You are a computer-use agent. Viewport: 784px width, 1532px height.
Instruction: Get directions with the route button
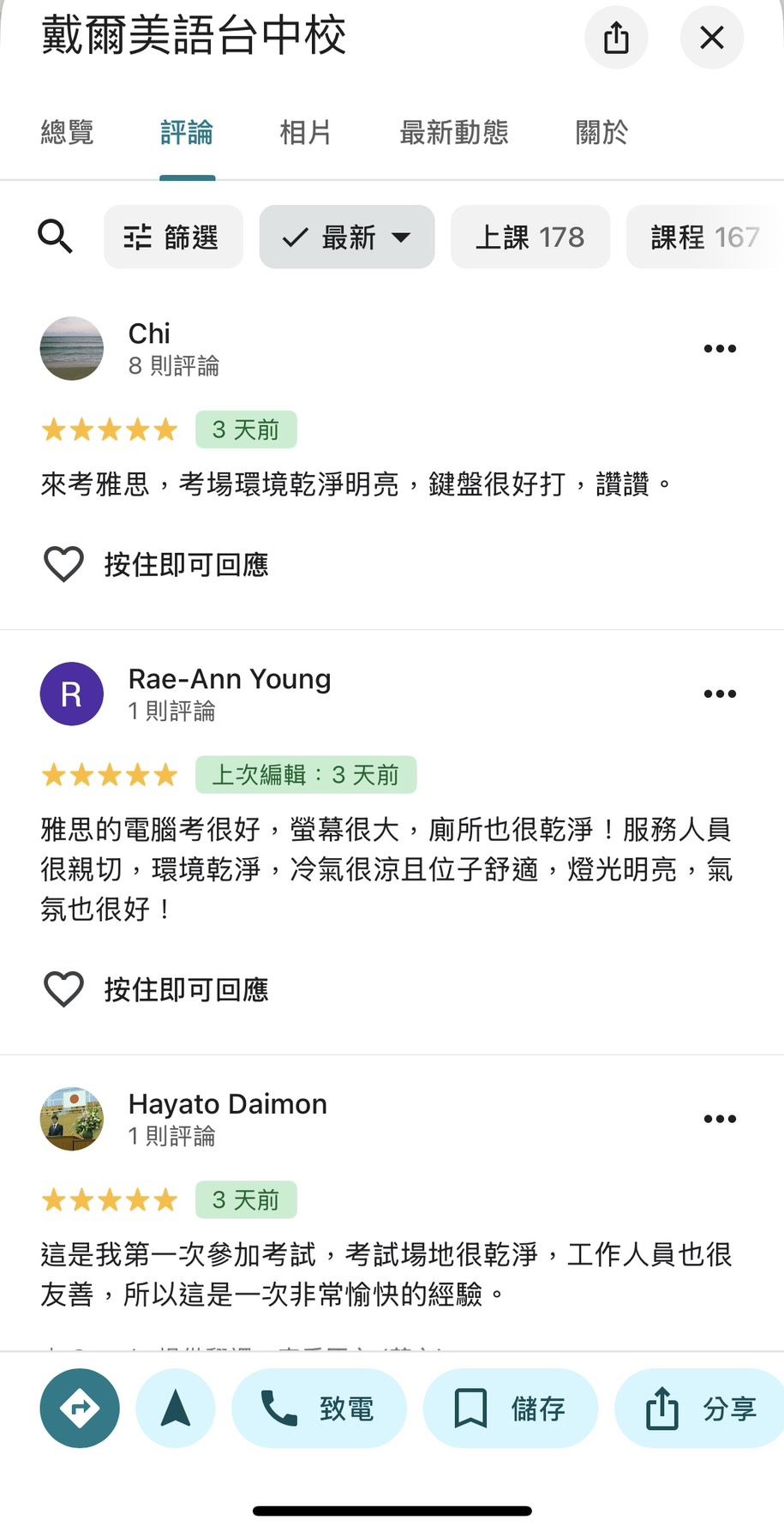(80, 1408)
